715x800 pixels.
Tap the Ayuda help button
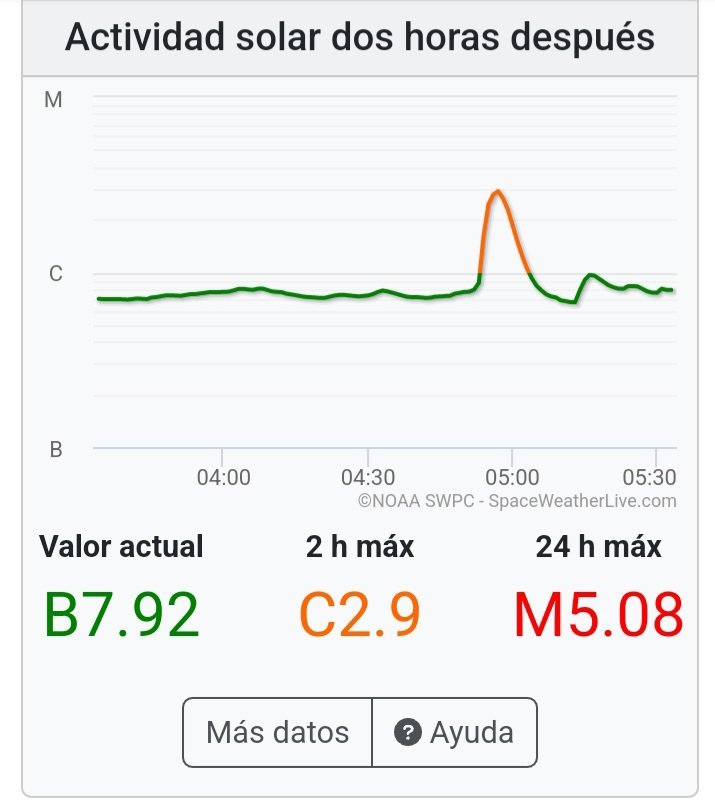click(x=454, y=732)
